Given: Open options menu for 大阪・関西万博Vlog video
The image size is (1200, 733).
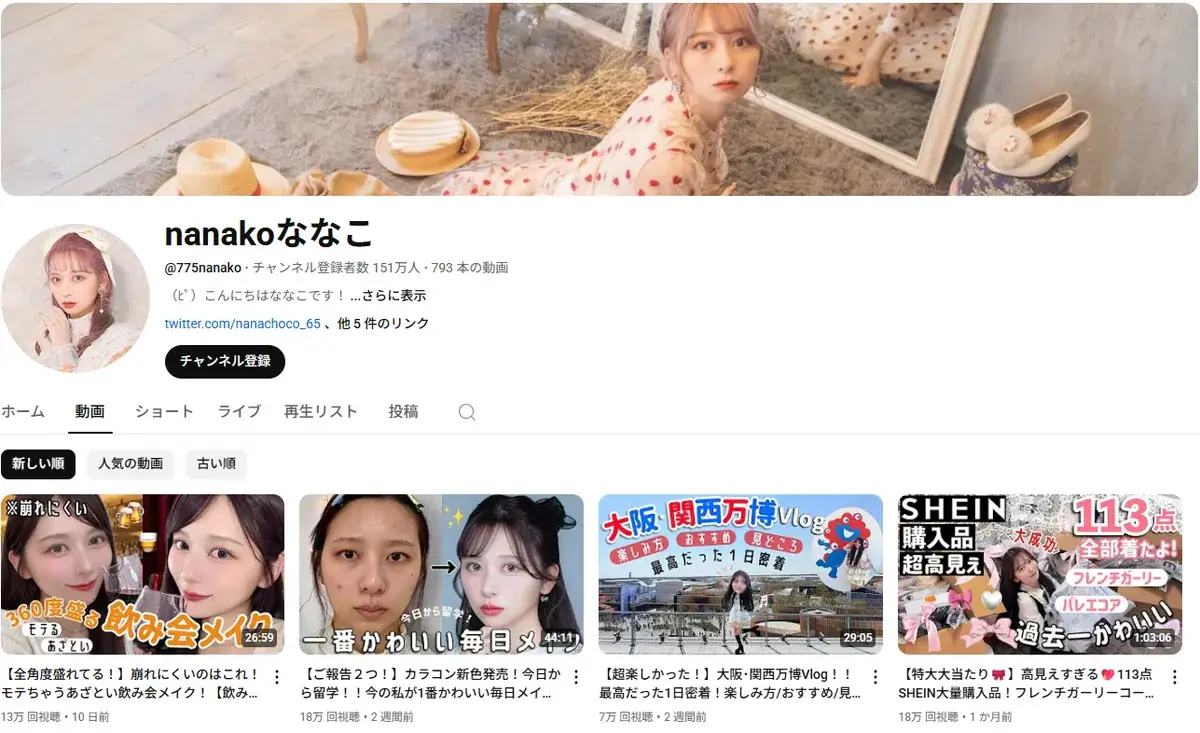Looking at the screenshot, I should (875, 678).
